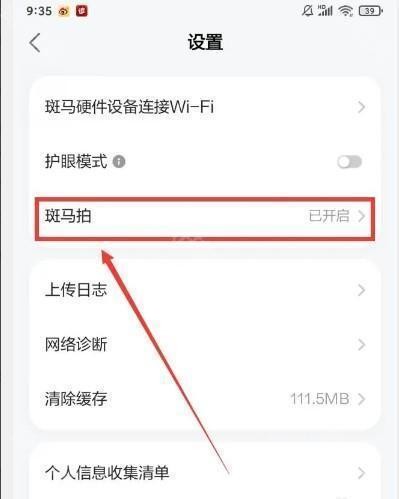Toggle the 护眼模式 switch
The height and width of the screenshot is (499, 399).
coord(349,162)
